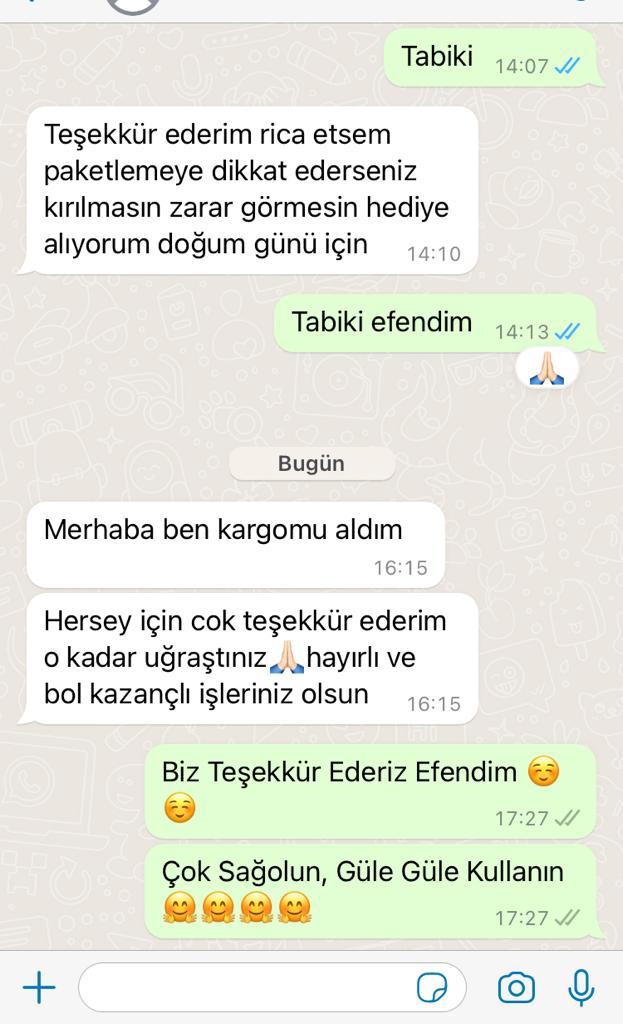Open the camera to send a photo
Viewport: 623px width, 1024px height.
point(516,987)
